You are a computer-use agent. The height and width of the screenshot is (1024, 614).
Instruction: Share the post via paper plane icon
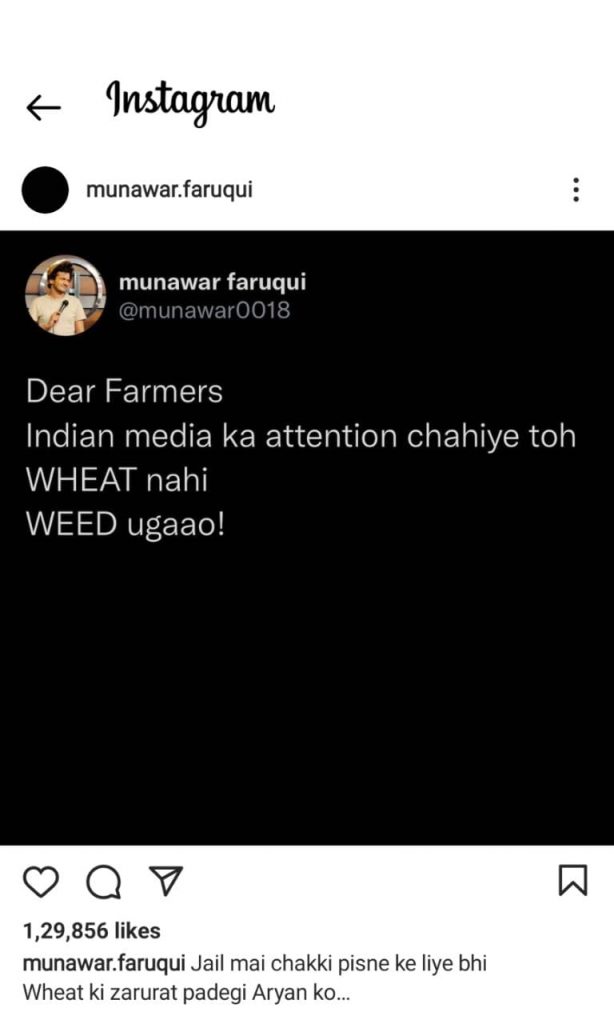tap(165, 879)
